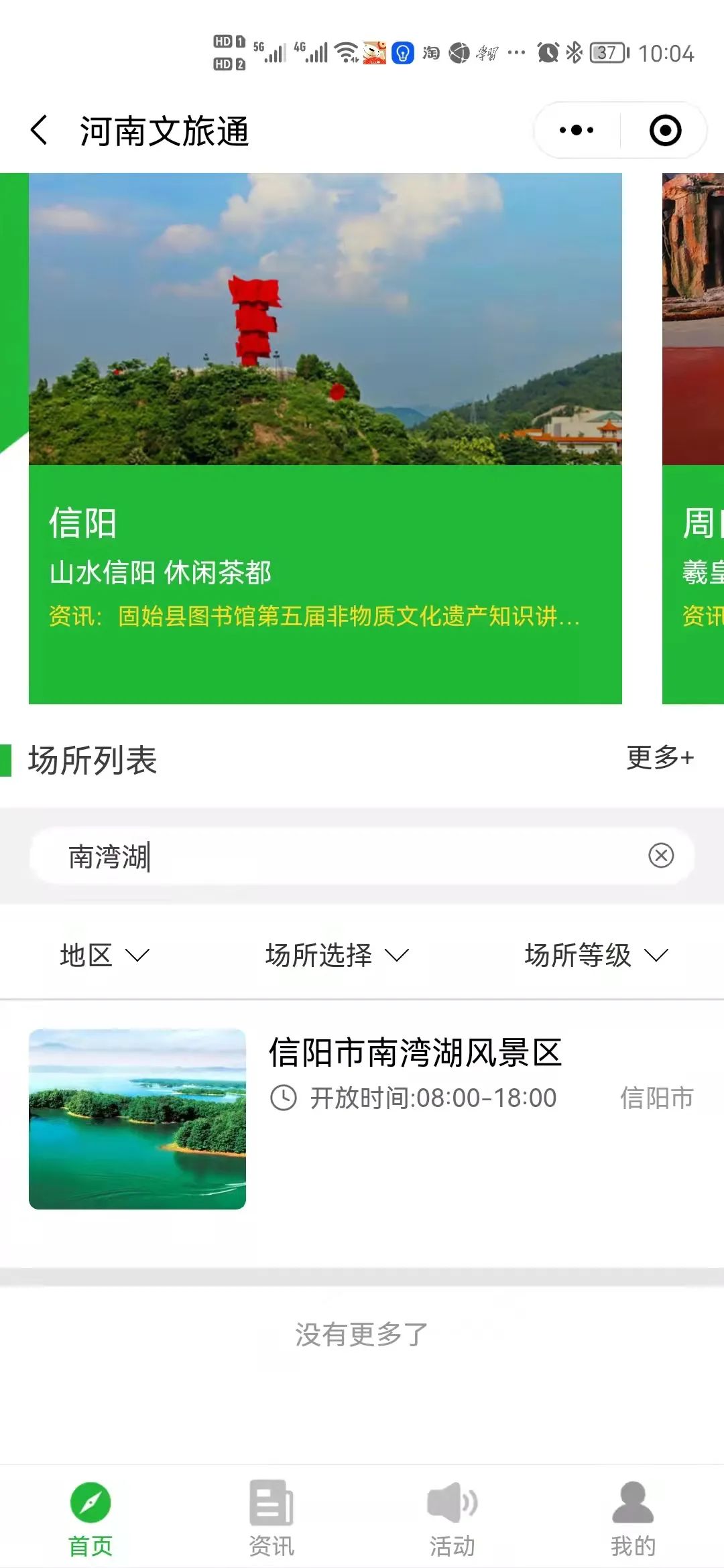Clear the search text
This screenshot has height=1568, width=724.
coord(661,856)
